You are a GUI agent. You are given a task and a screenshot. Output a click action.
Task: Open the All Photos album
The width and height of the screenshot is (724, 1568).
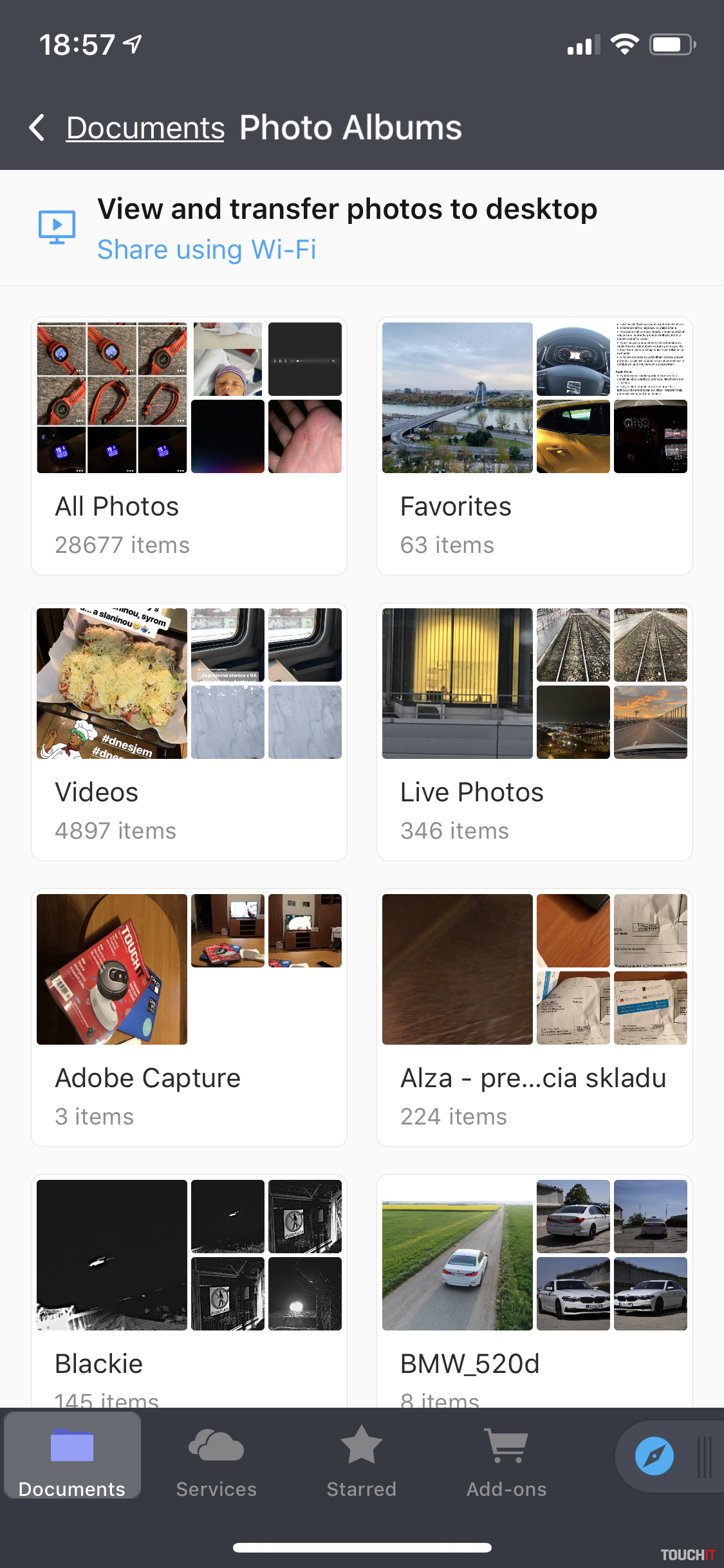(x=189, y=445)
